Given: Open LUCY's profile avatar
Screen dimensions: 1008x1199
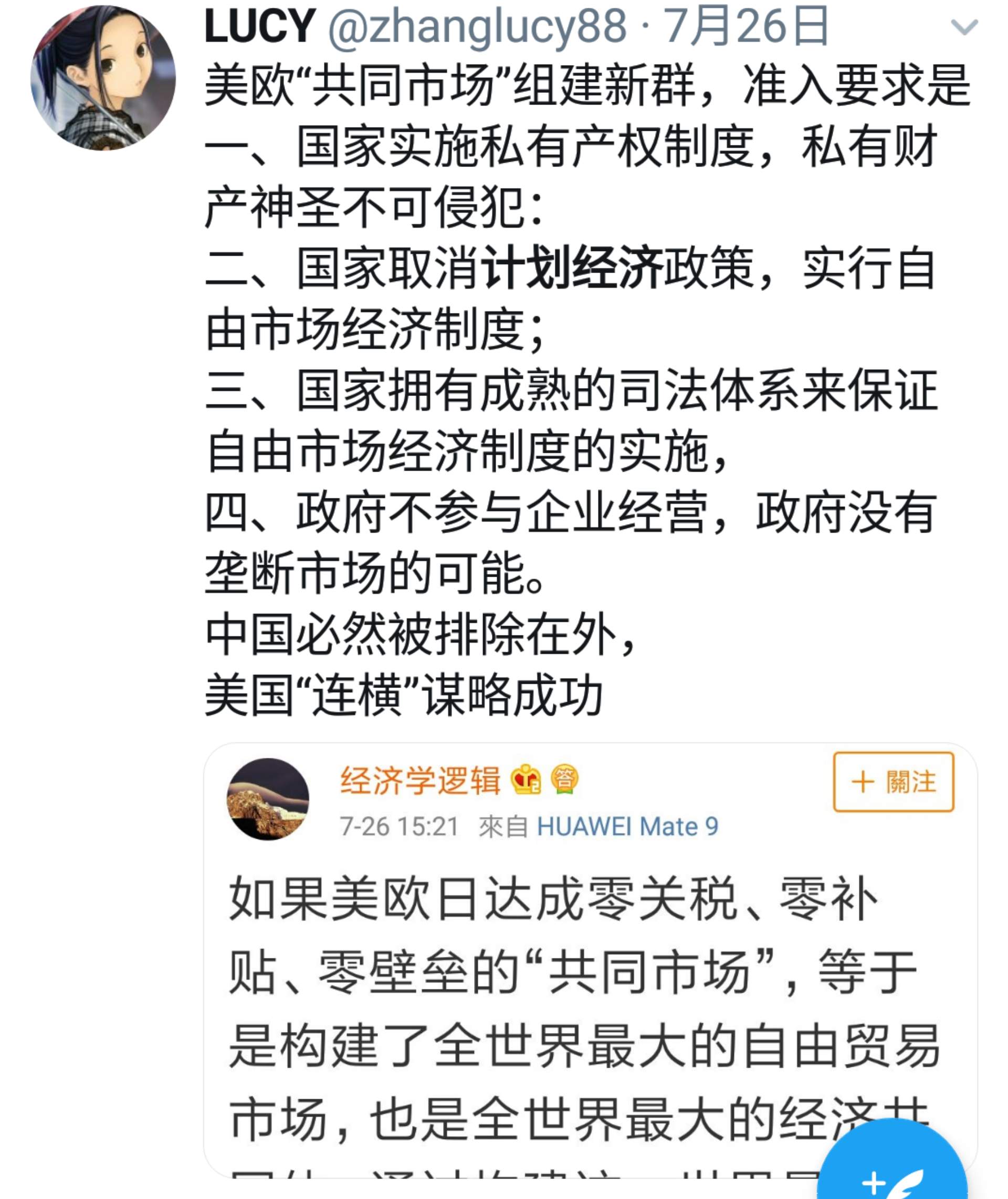Looking at the screenshot, I should pos(103,78).
